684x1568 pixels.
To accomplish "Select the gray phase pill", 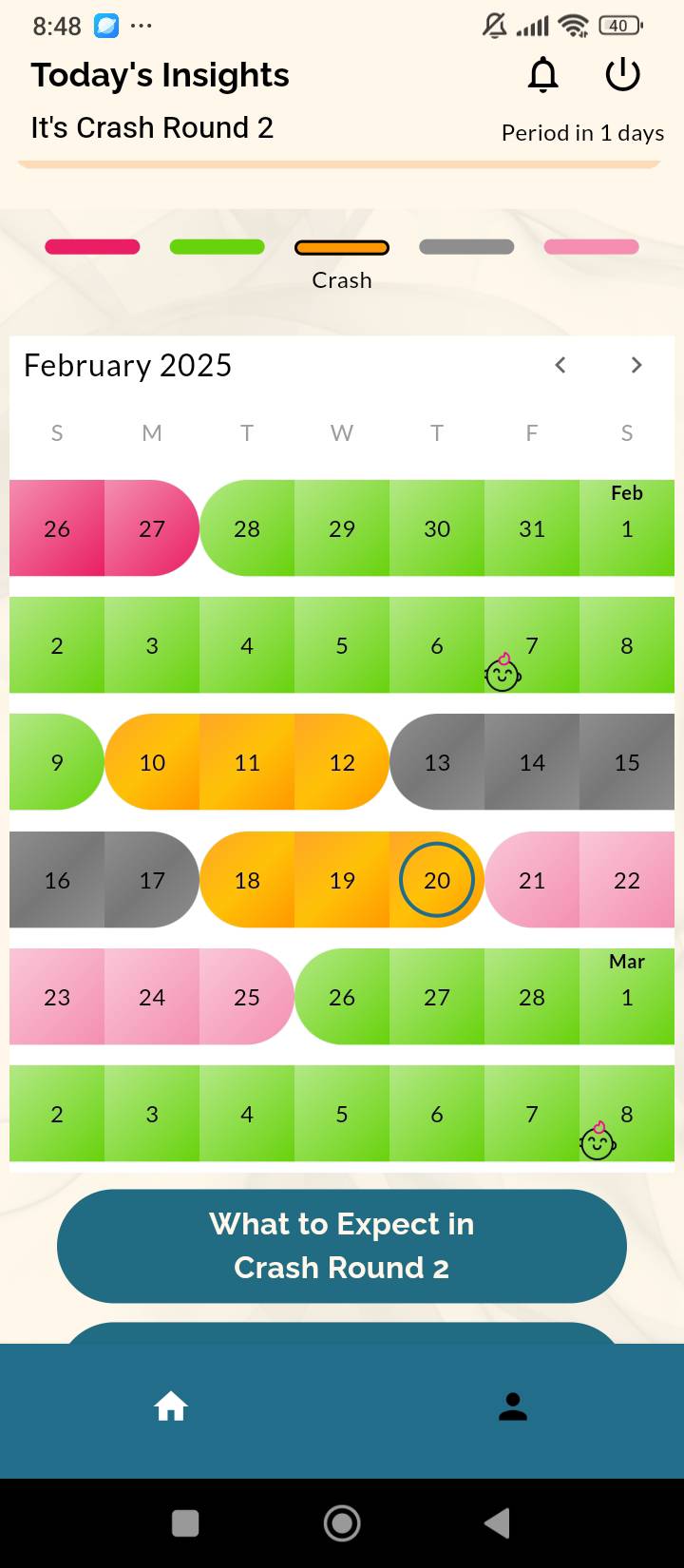I will click(466, 247).
